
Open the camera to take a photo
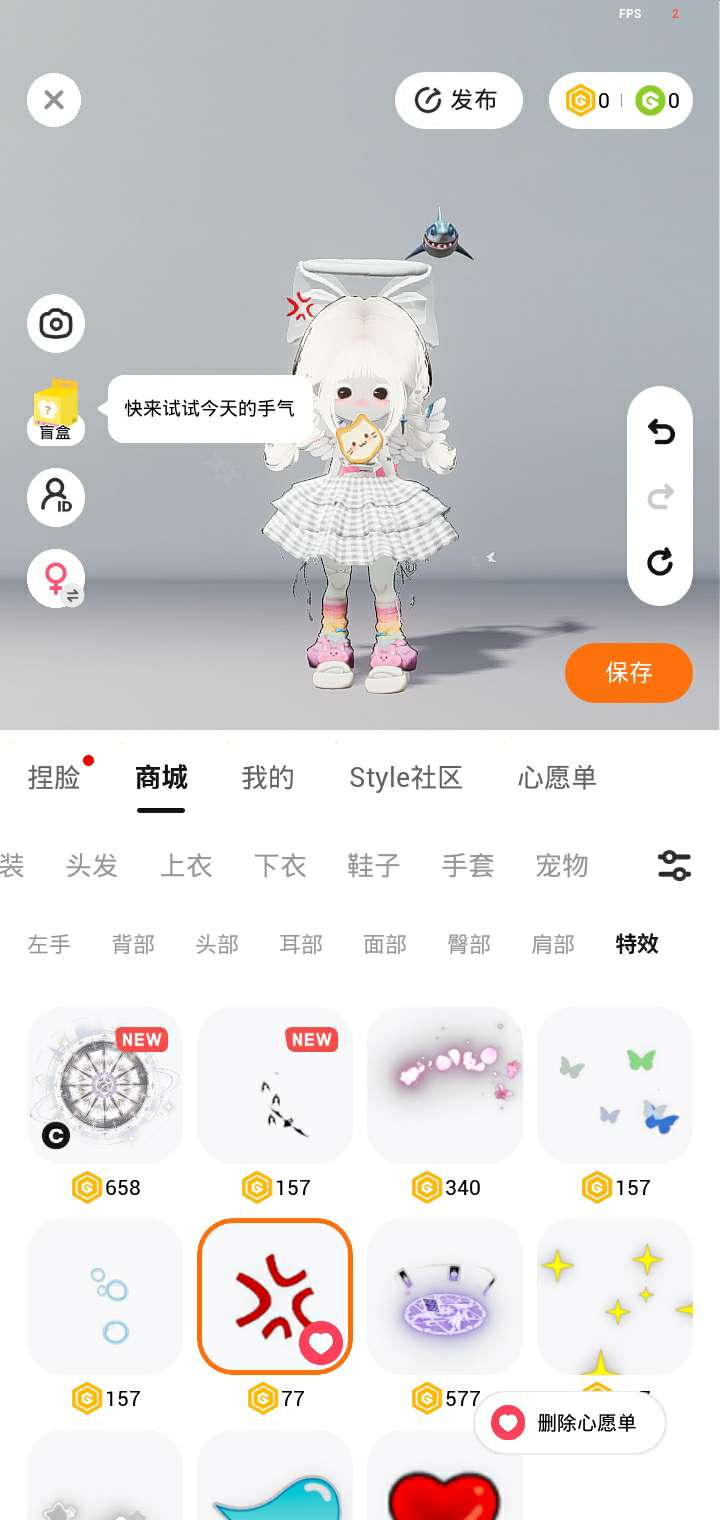[x=56, y=324]
